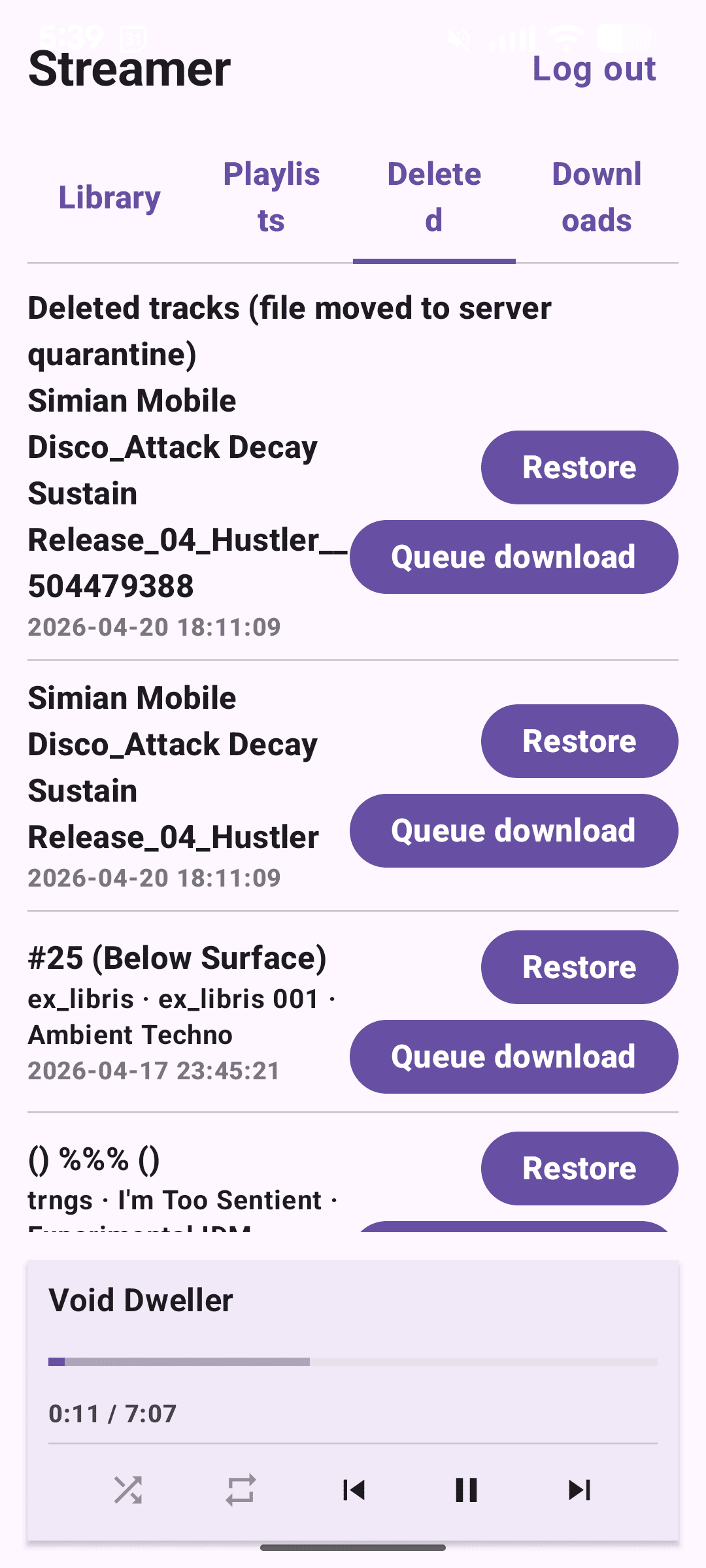Viewport: 706px width, 1568px height.
Task: Switch to the Downloads tab
Action: (x=596, y=197)
